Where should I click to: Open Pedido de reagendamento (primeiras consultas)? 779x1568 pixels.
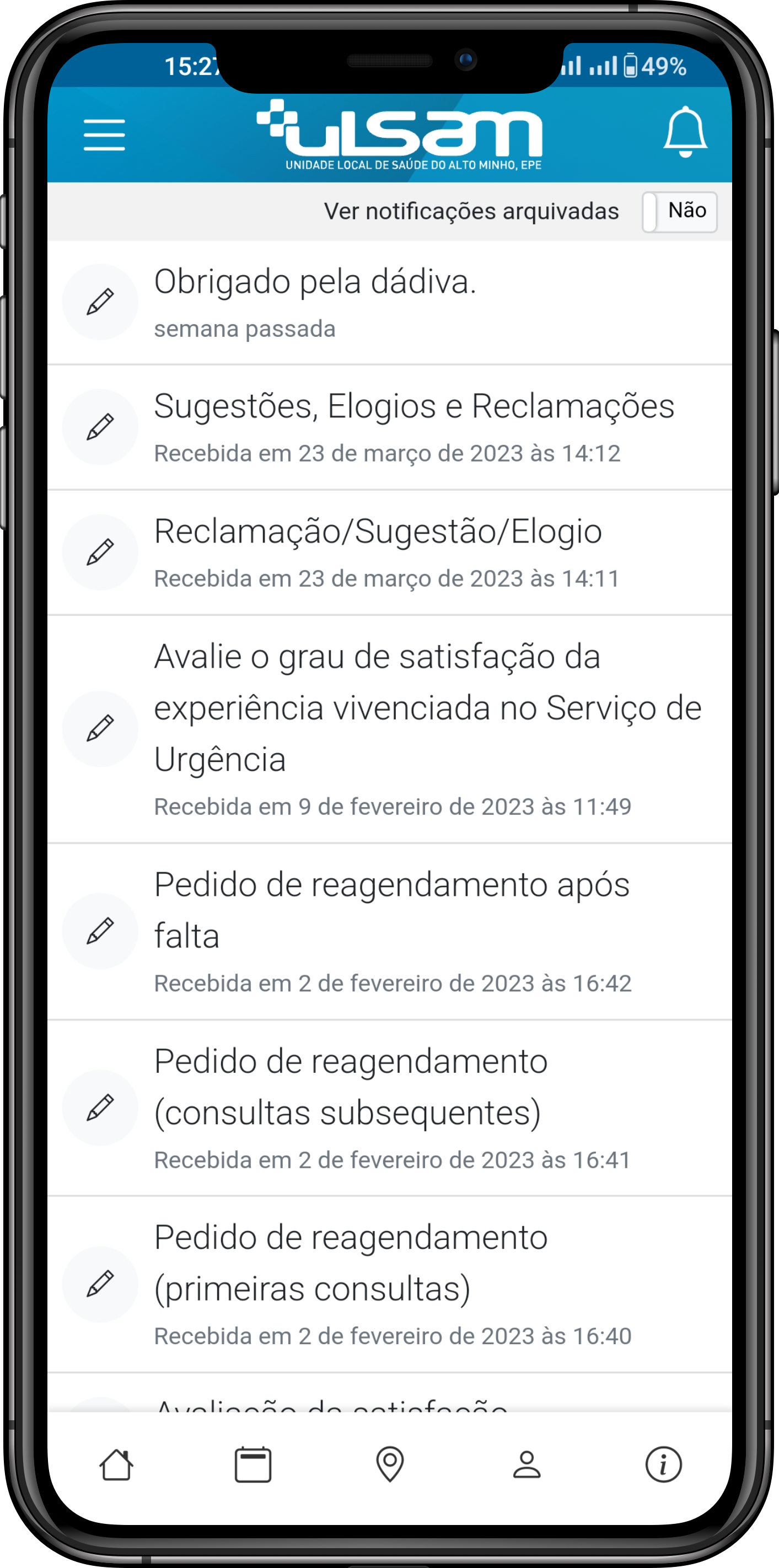(389, 1285)
